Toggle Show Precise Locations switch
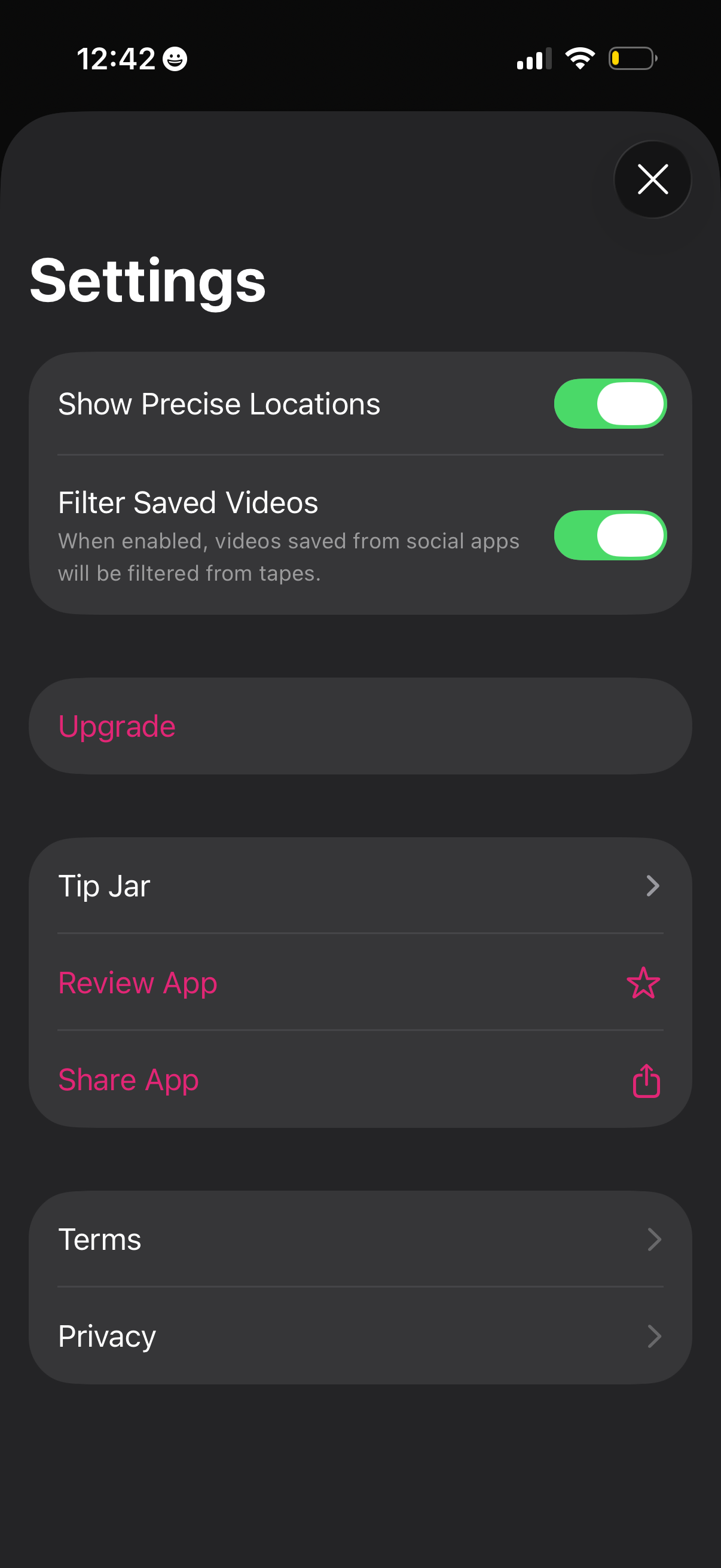Image resolution: width=721 pixels, height=1568 pixels. [610, 404]
